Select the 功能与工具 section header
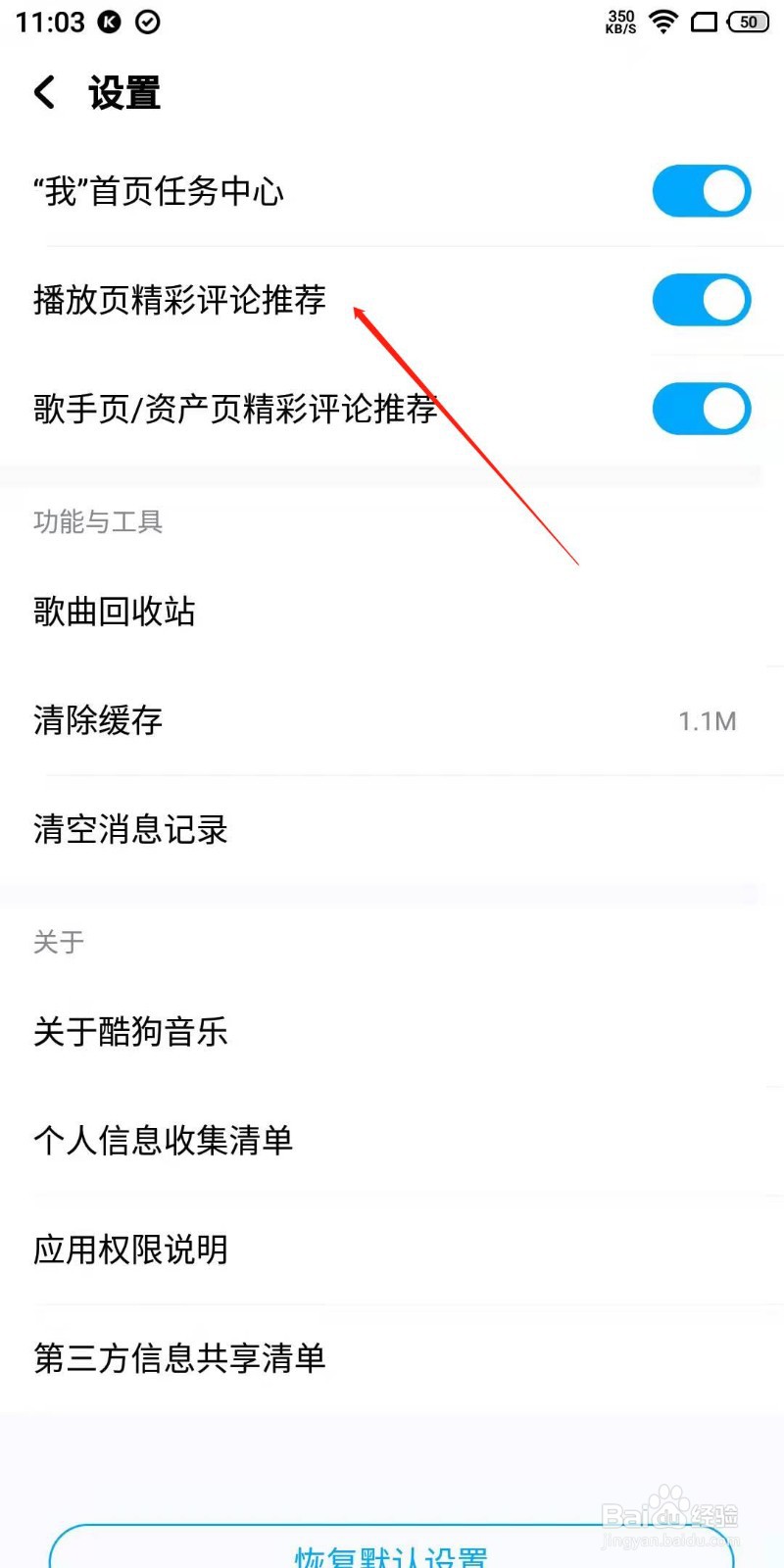This screenshot has width=784, height=1568. pyautogui.click(x=97, y=523)
